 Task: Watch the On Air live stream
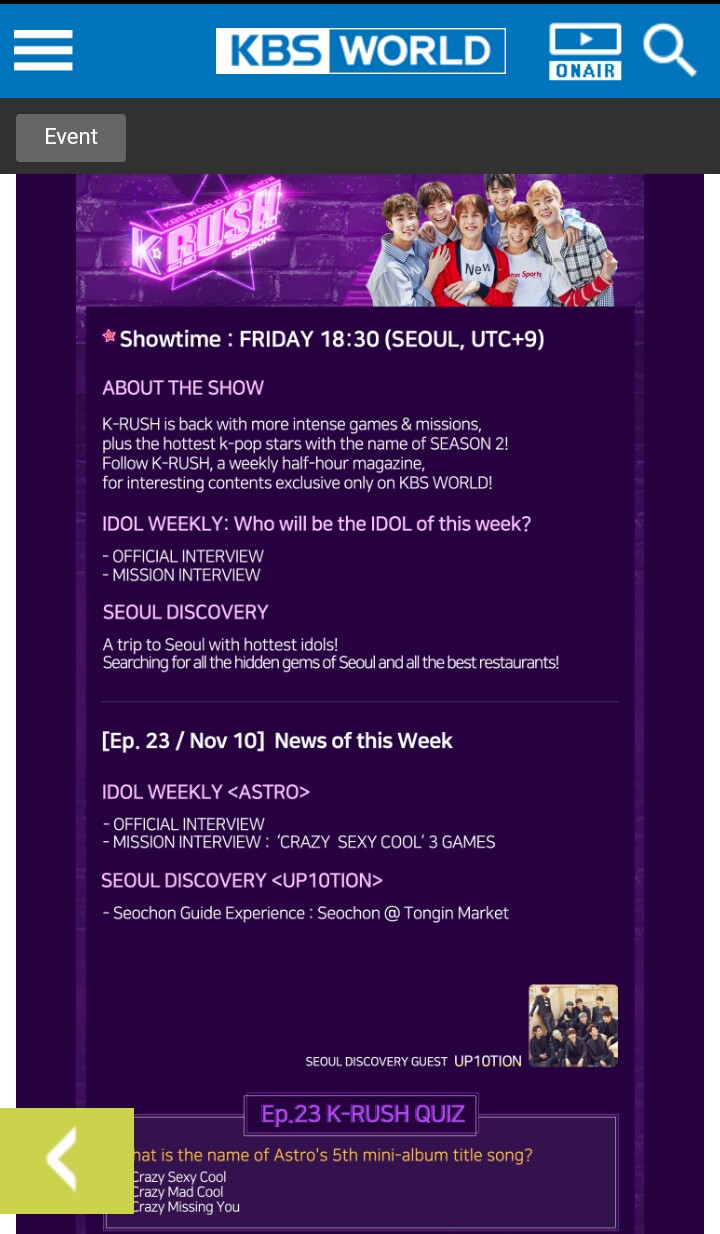pyautogui.click(x=585, y=51)
